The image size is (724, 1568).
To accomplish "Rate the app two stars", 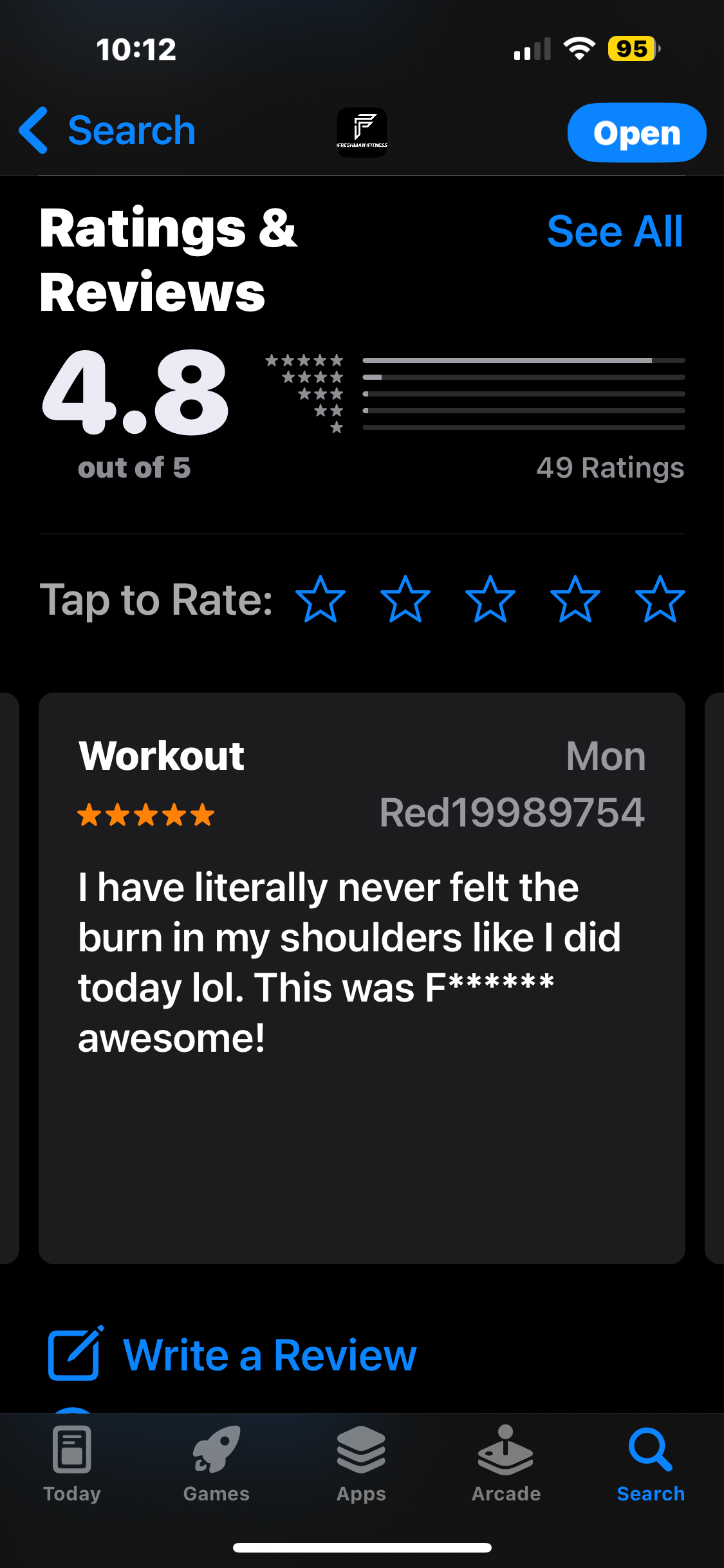I will pos(405,599).
